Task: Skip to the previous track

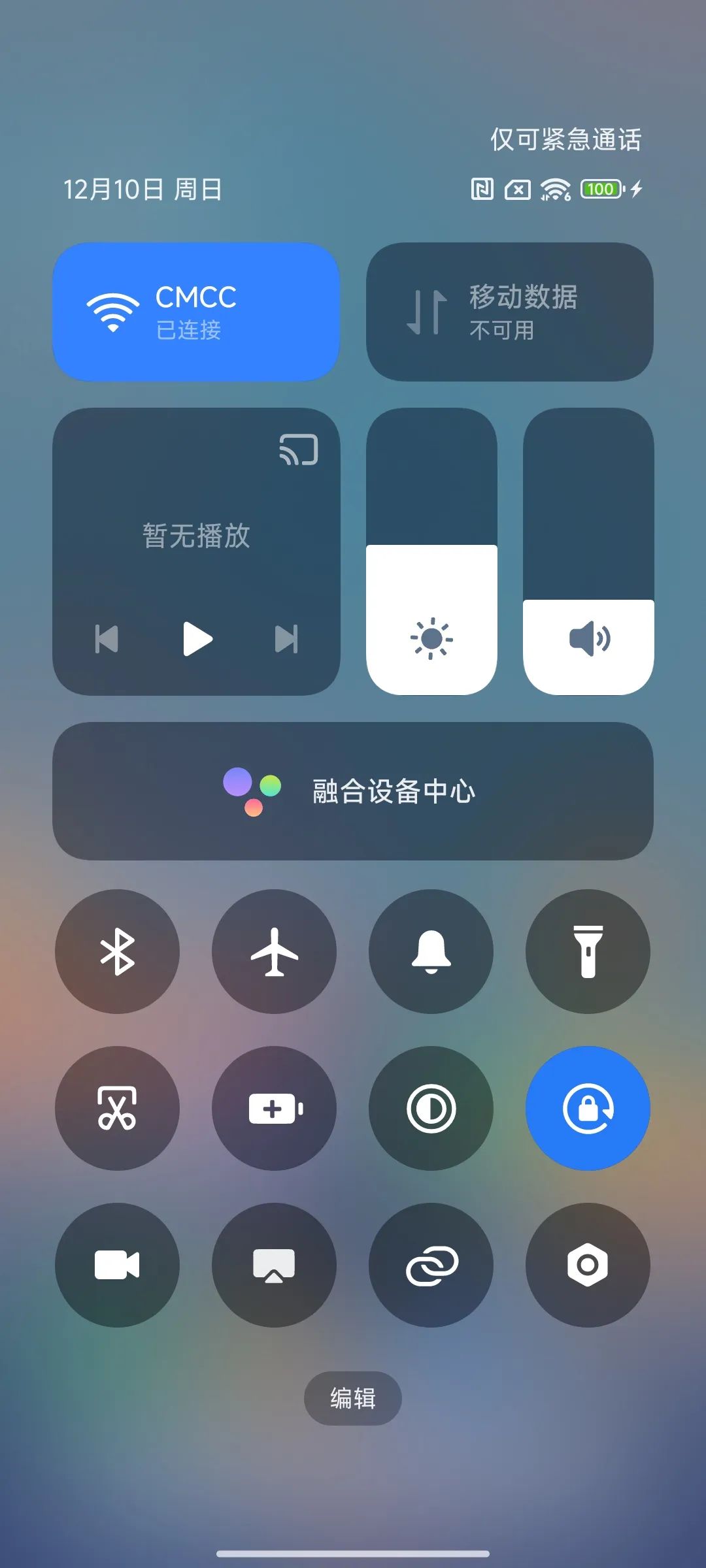Action: click(x=107, y=639)
